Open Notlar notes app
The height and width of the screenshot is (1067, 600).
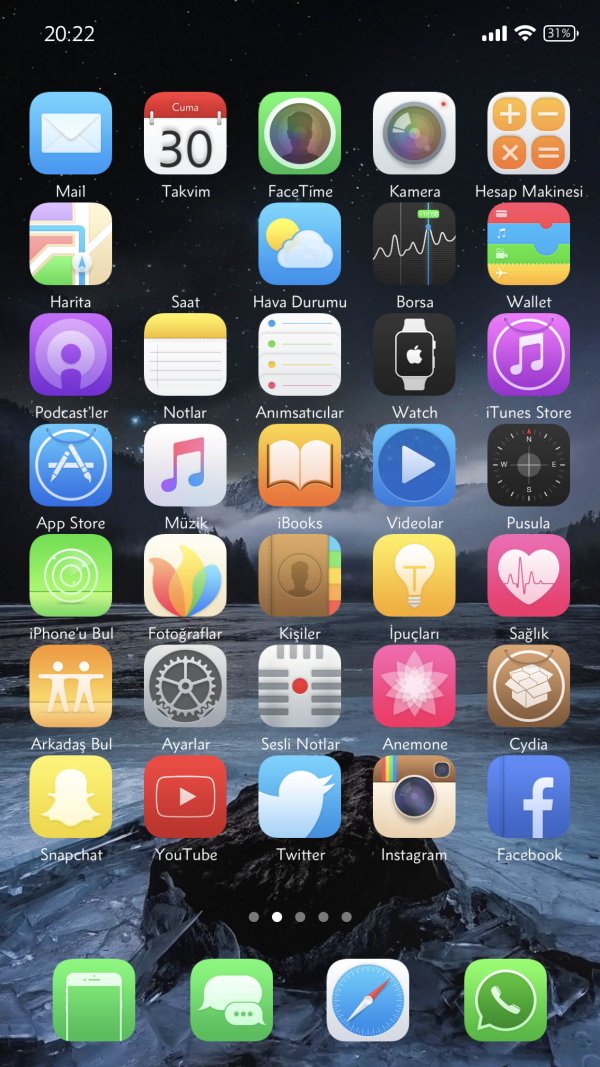[185, 355]
